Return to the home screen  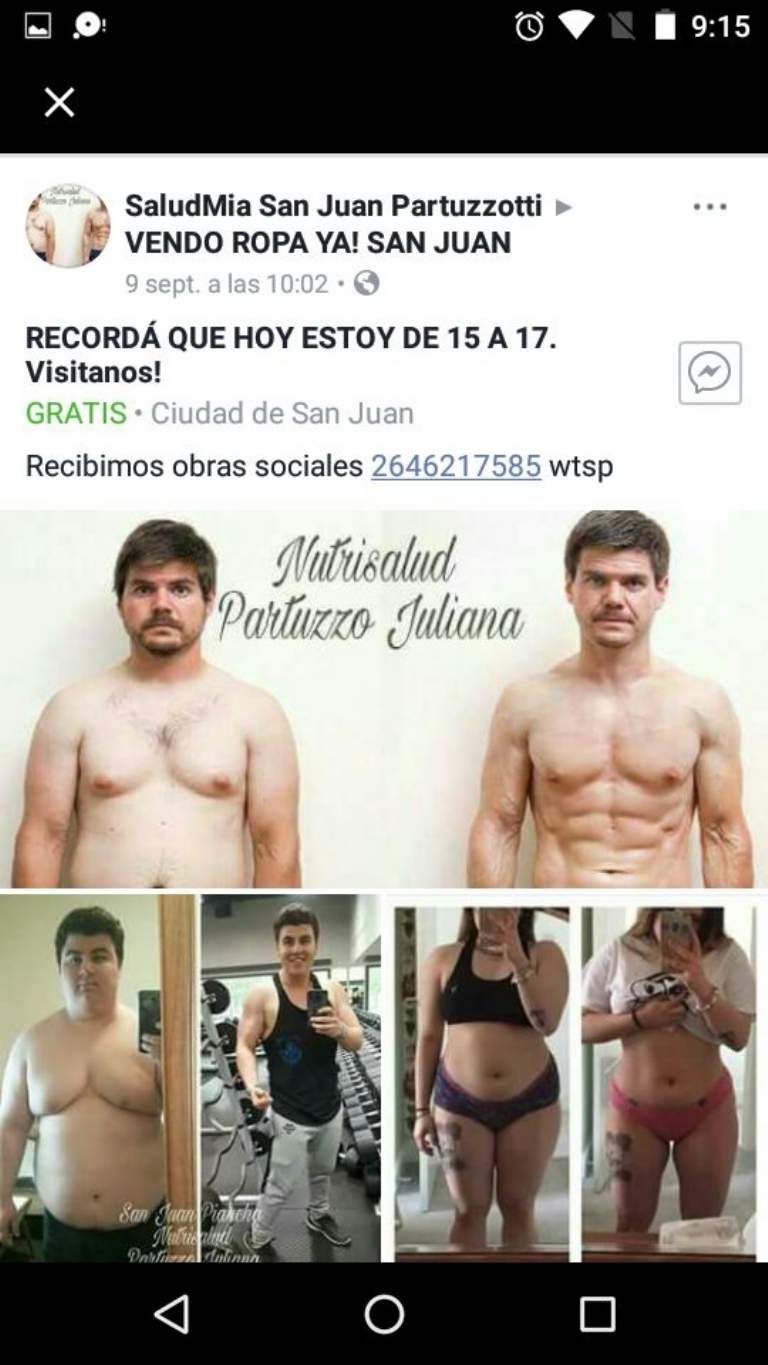point(384,1314)
